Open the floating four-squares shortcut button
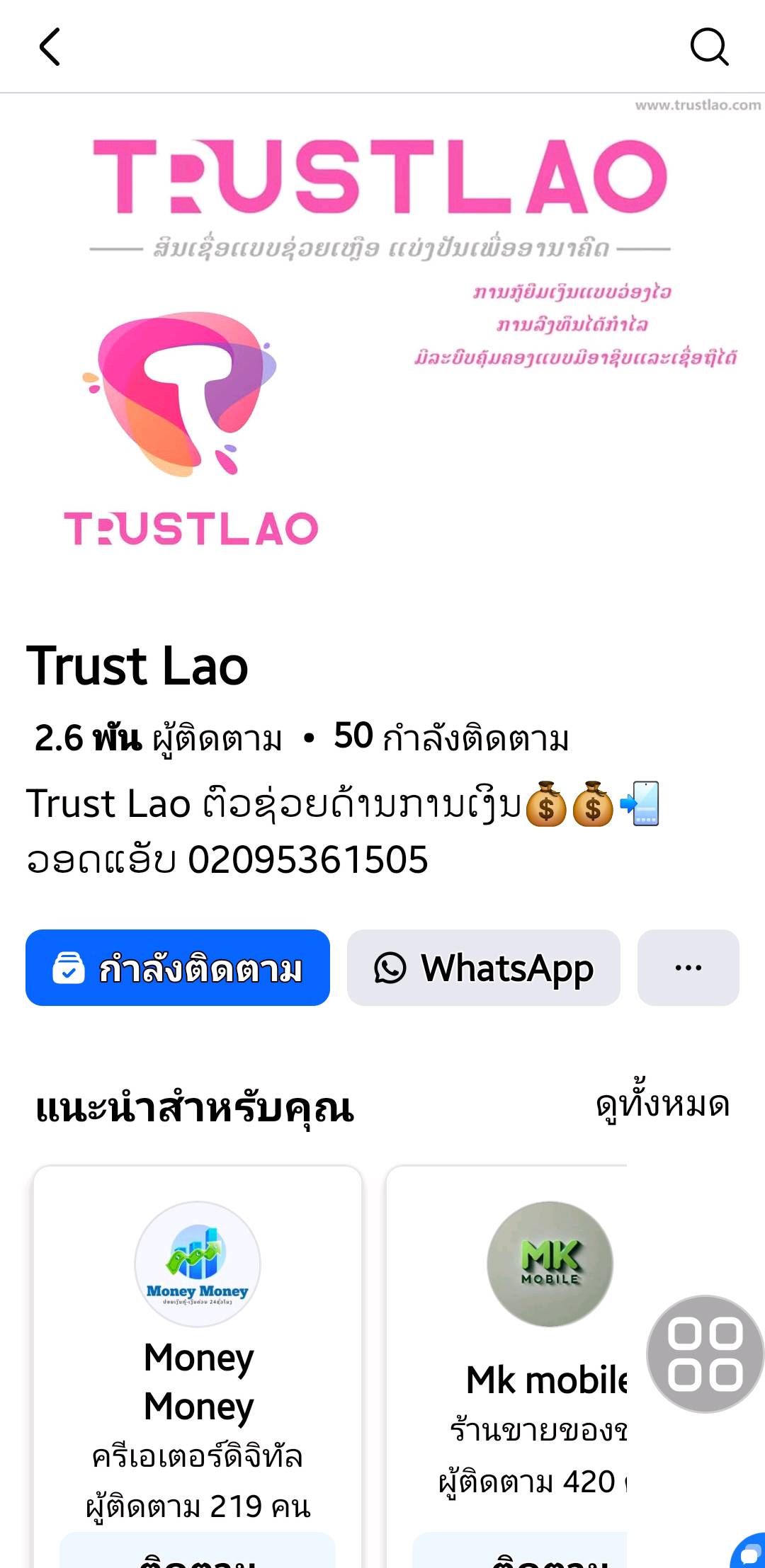The image size is (765, 1568). [x=705, y=1354]
